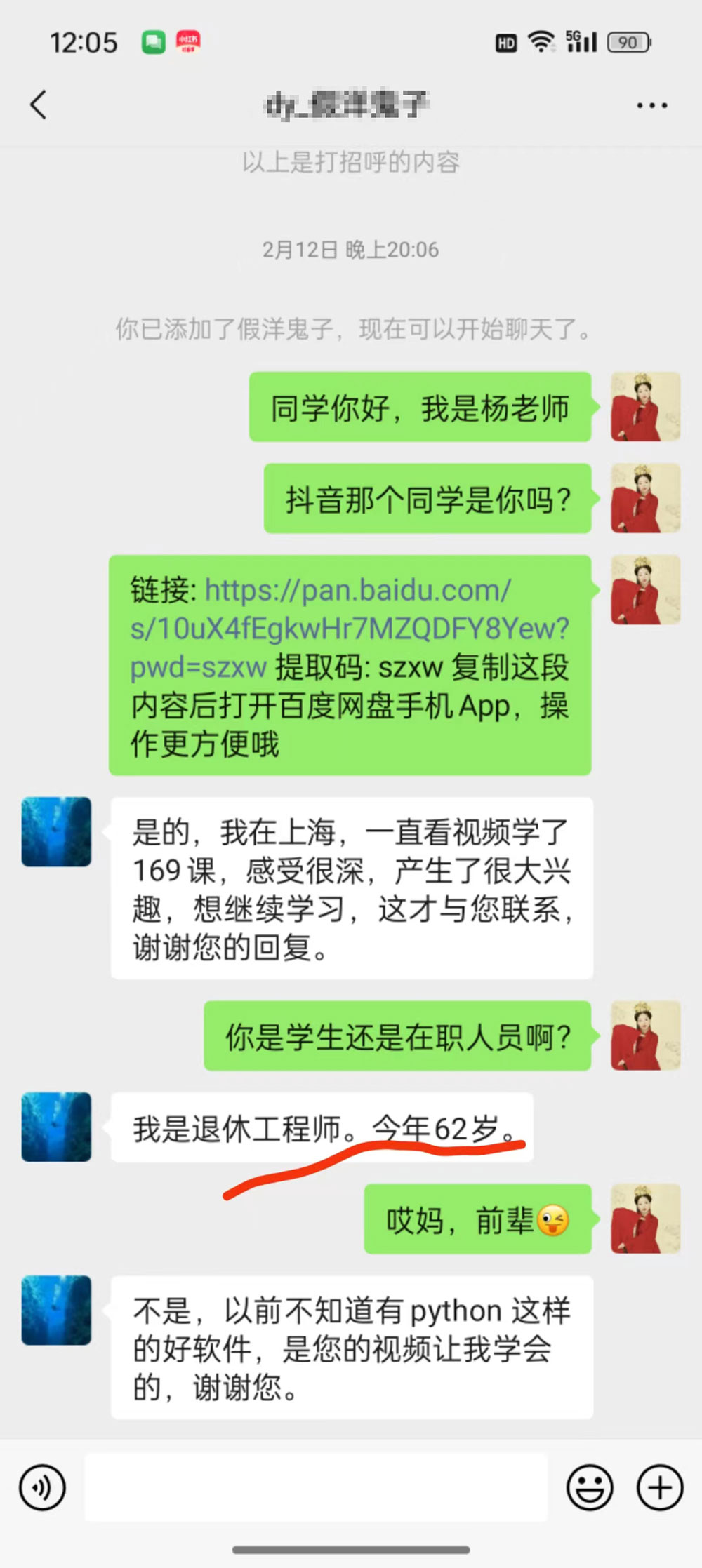
Task: Focus the message text field
Action: point(316,1487)
